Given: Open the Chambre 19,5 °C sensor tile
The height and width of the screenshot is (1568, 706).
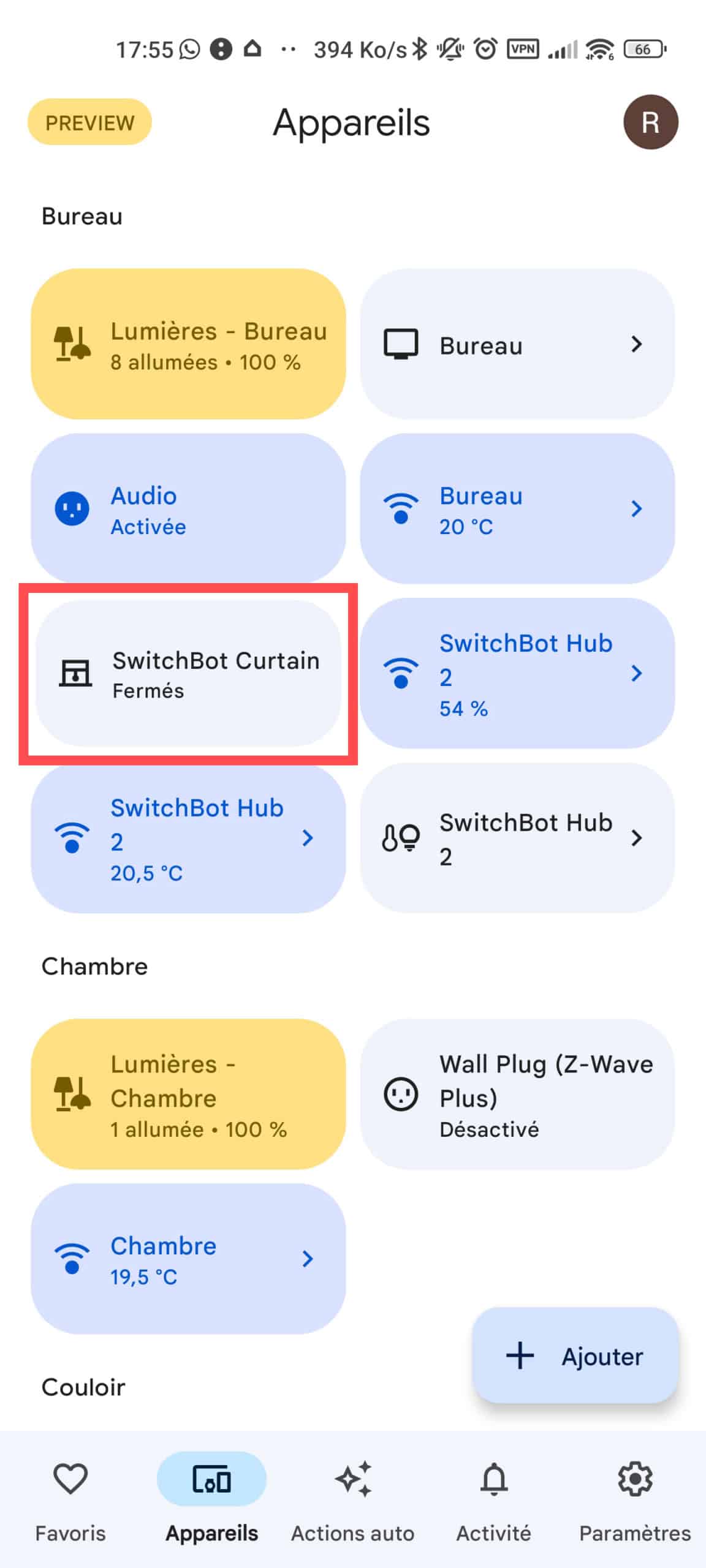Looking at the screenshot, I should 188,1259.
